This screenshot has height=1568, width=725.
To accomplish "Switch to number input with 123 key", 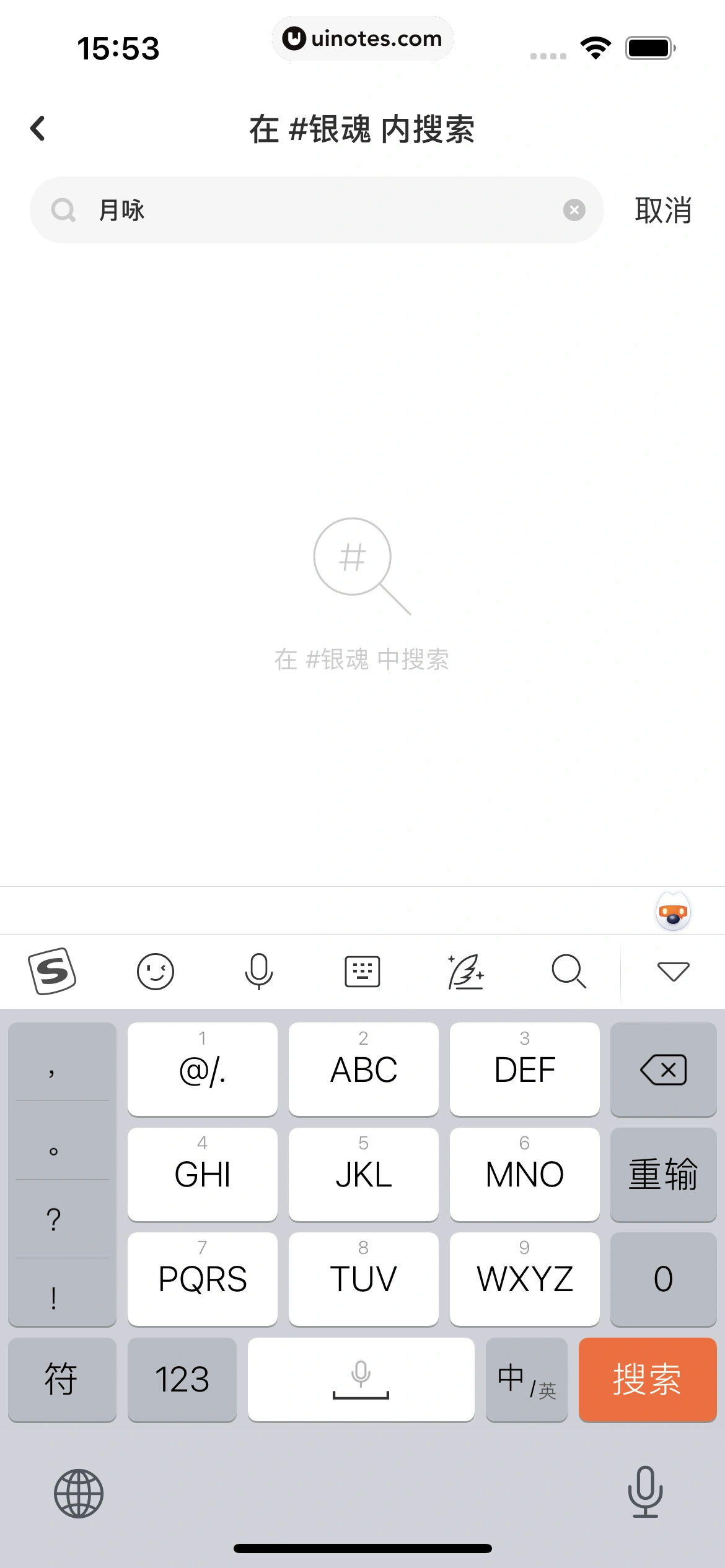I will (x=182, y=1380).
